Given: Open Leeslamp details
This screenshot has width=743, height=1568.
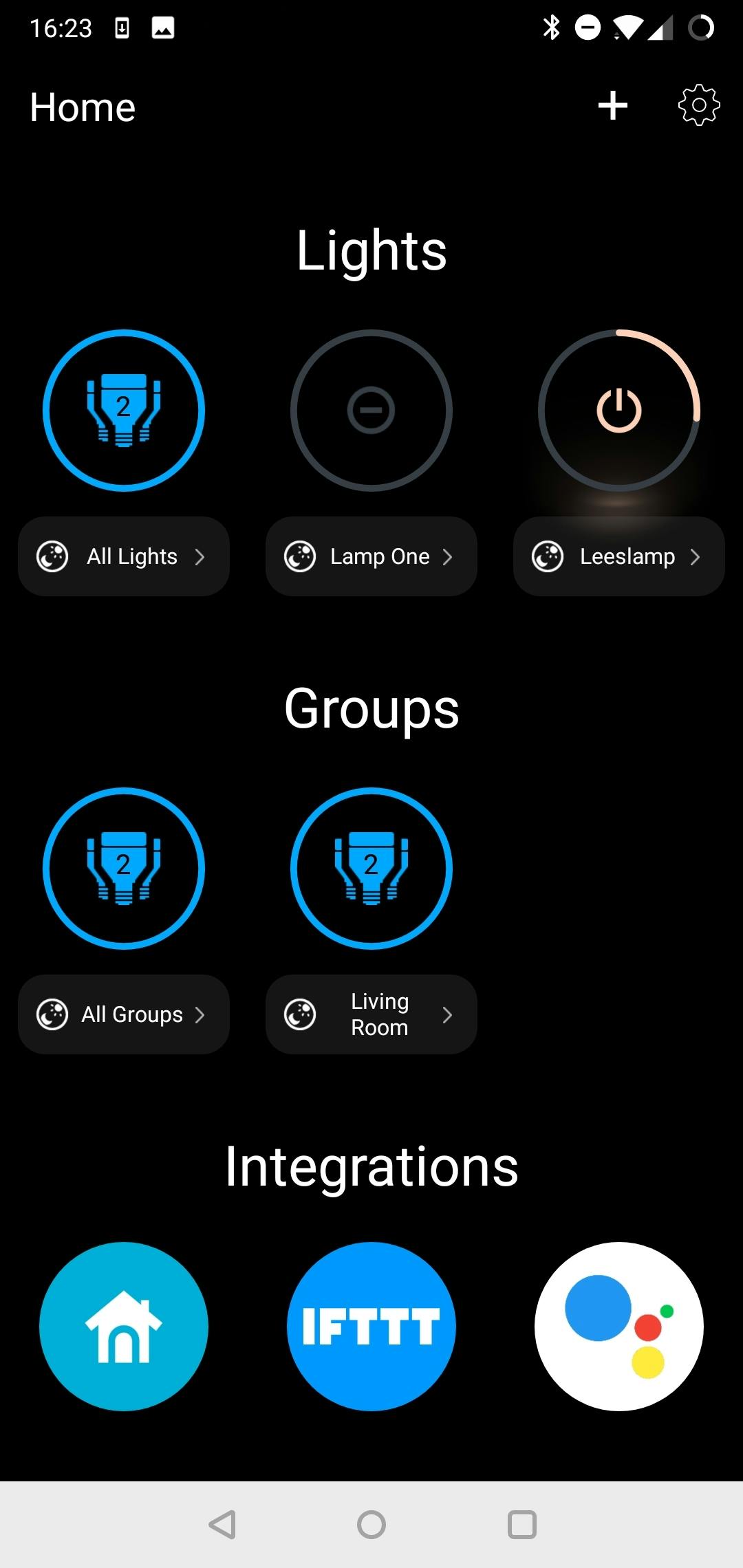Looking at the screenshot, I should pyautogui.click(x=618, y=556).
